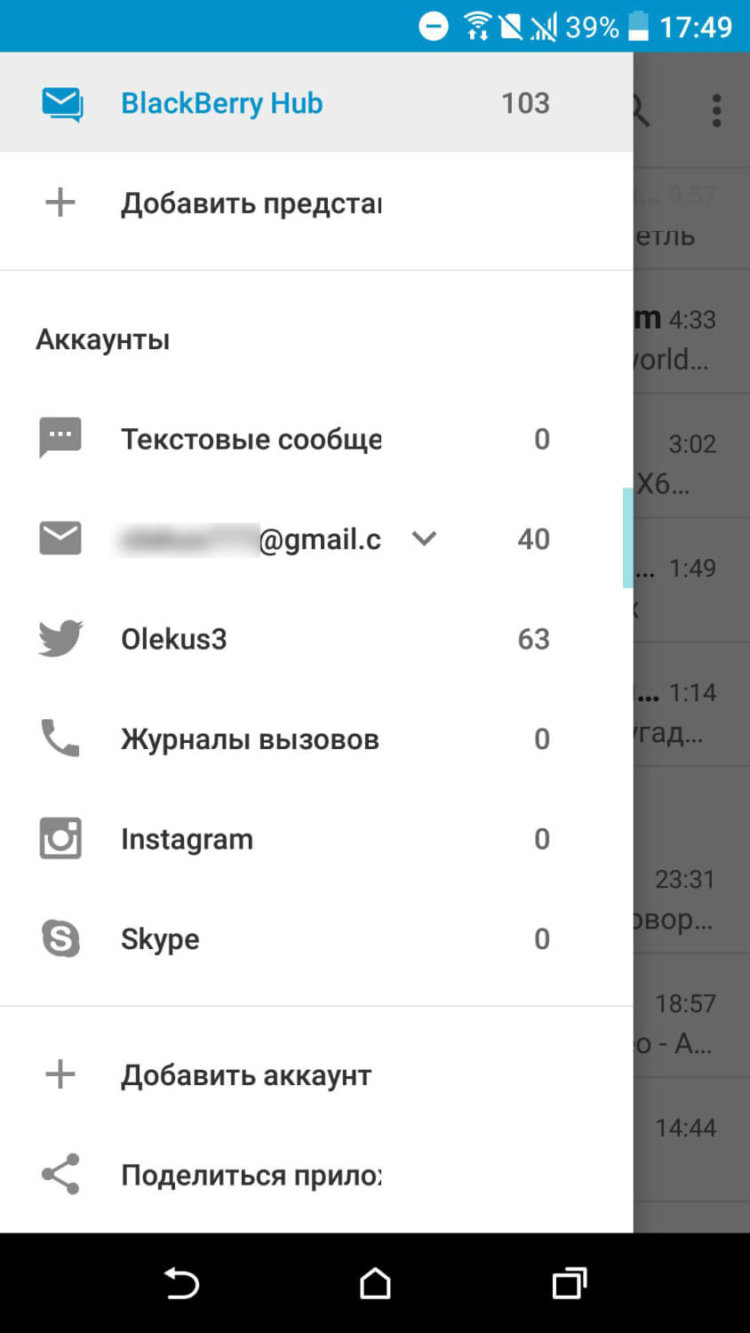Click the plus icon beside Добавить аккаунт
The image size is (750, 1333).
click(x=59, y=1075)
